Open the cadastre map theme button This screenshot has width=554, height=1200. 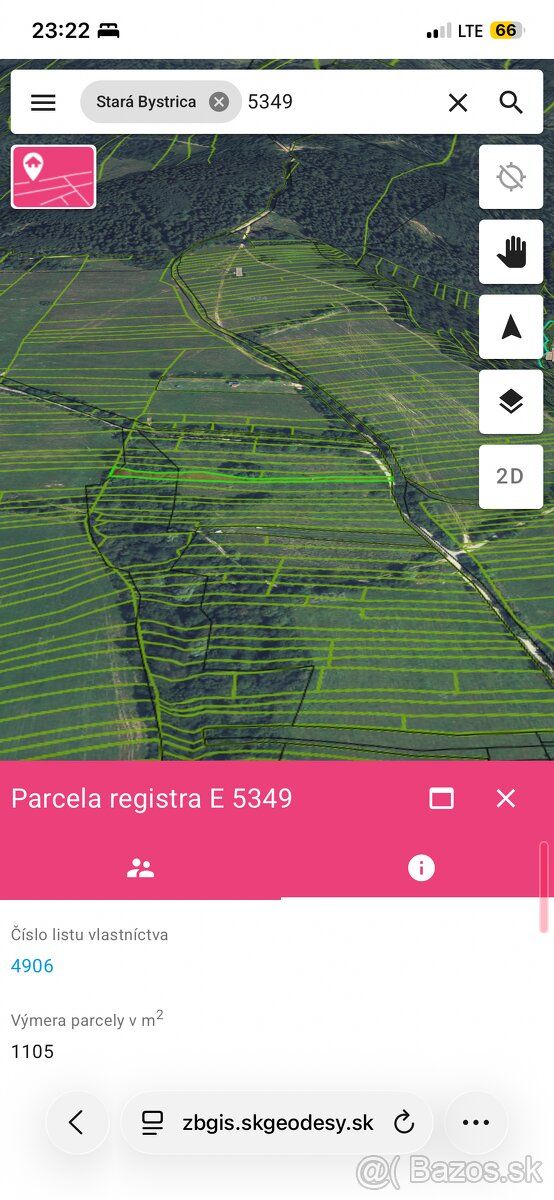53,177
